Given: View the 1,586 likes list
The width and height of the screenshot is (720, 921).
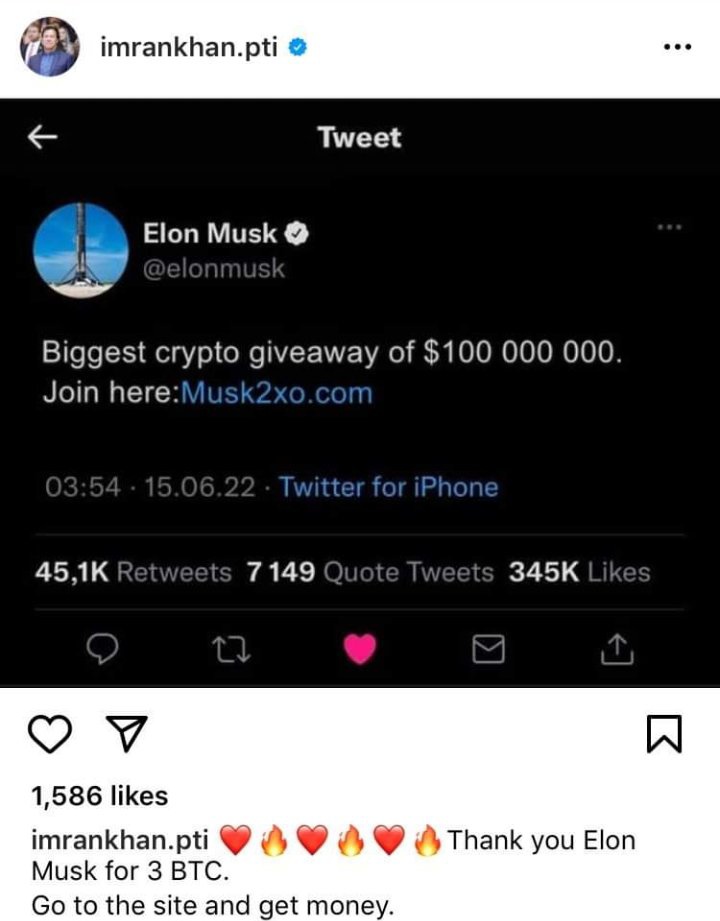Looking at the screenshot, I should point(100,796).
